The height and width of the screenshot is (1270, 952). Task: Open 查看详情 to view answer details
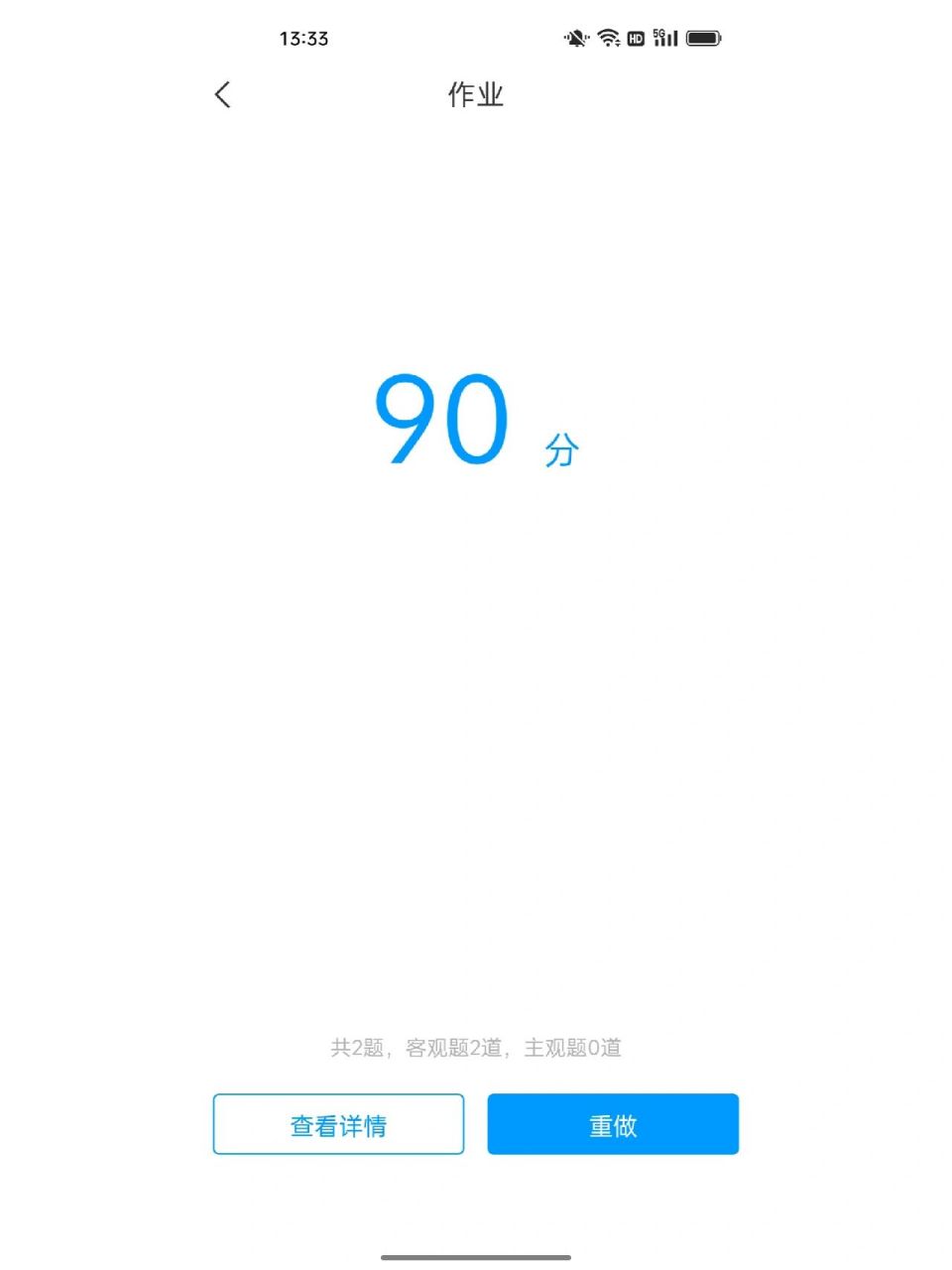(338, 1124)
